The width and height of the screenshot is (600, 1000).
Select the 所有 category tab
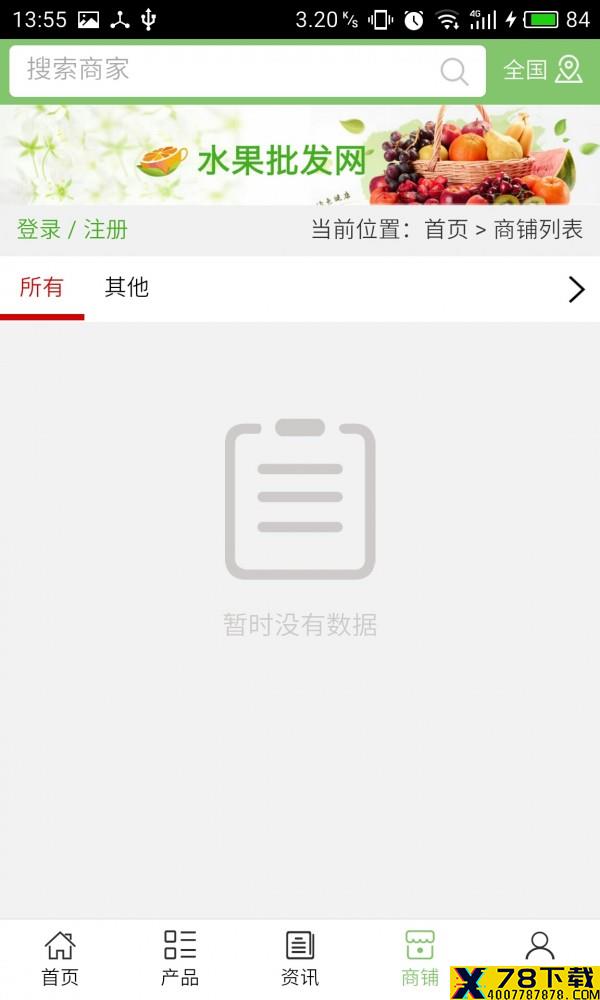coord(41,288)
